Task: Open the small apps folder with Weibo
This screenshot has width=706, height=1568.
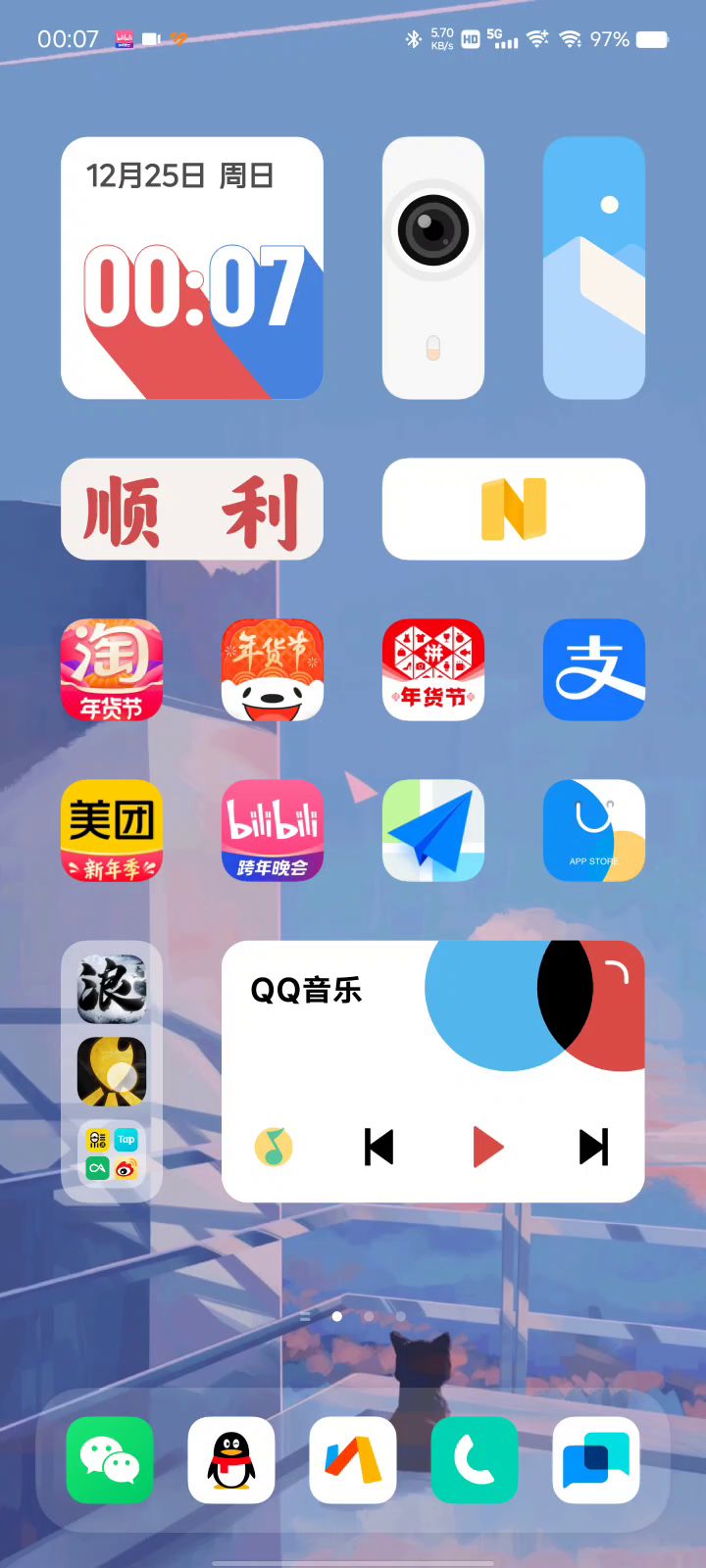Action: coord(112,1153)
